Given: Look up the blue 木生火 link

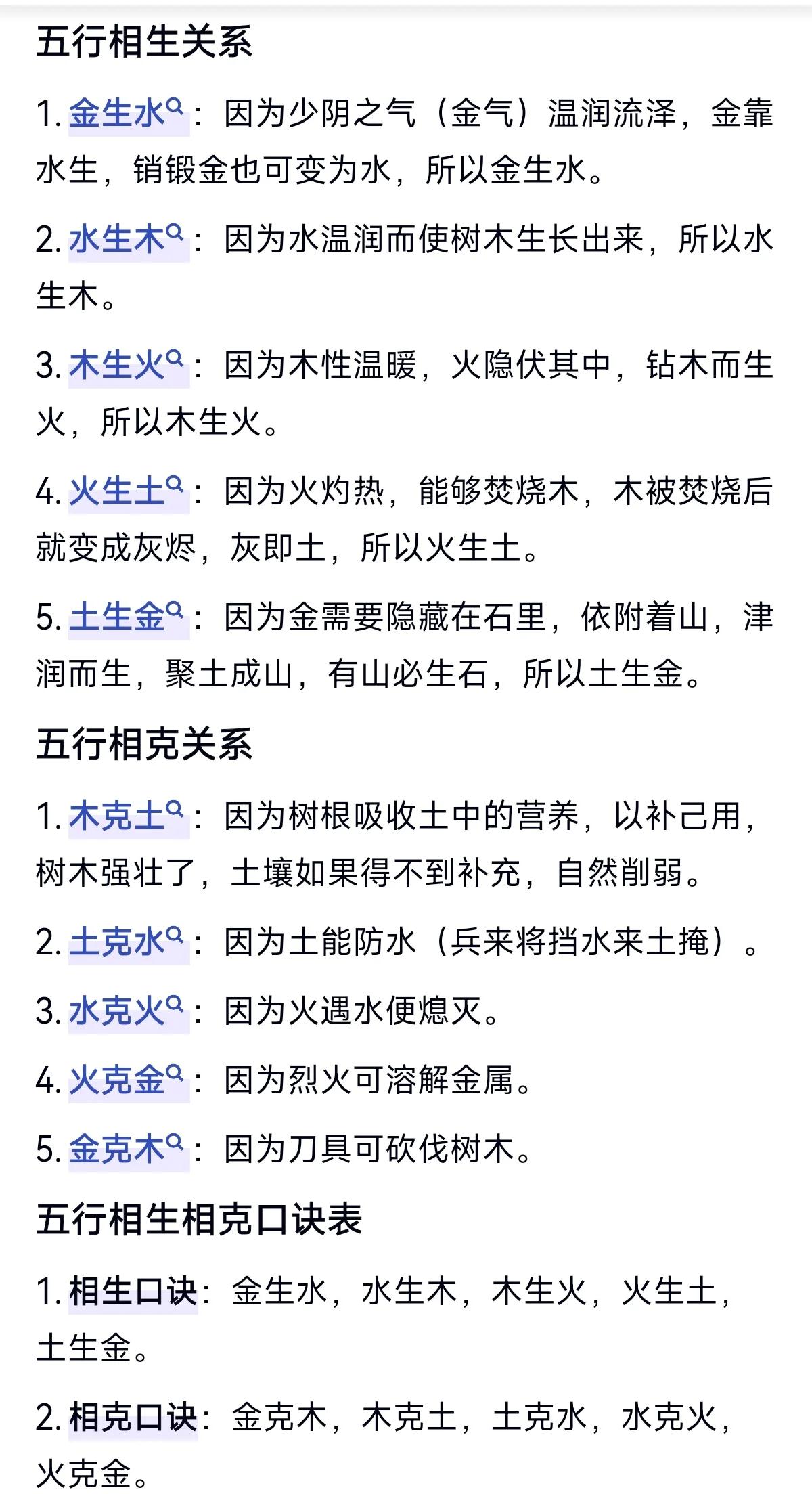Looking at the screenshot, I should click(127, 365).
